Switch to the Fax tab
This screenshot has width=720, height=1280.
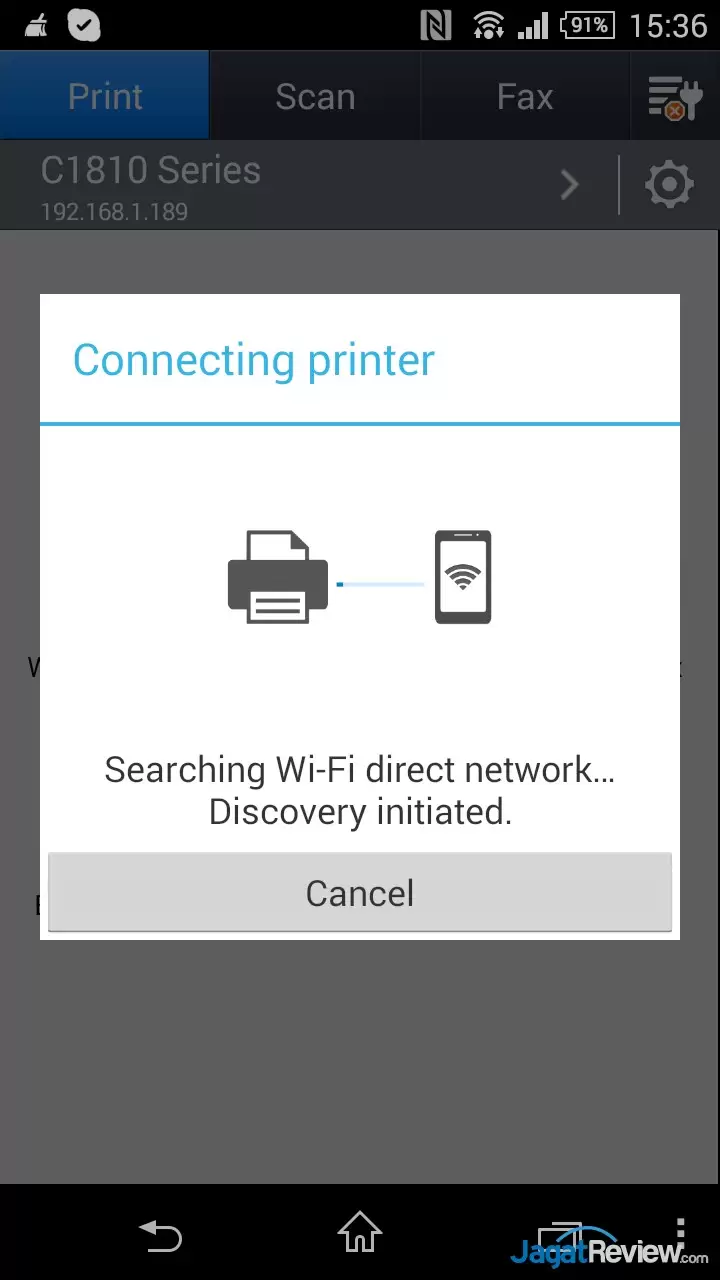pos(524,97)
